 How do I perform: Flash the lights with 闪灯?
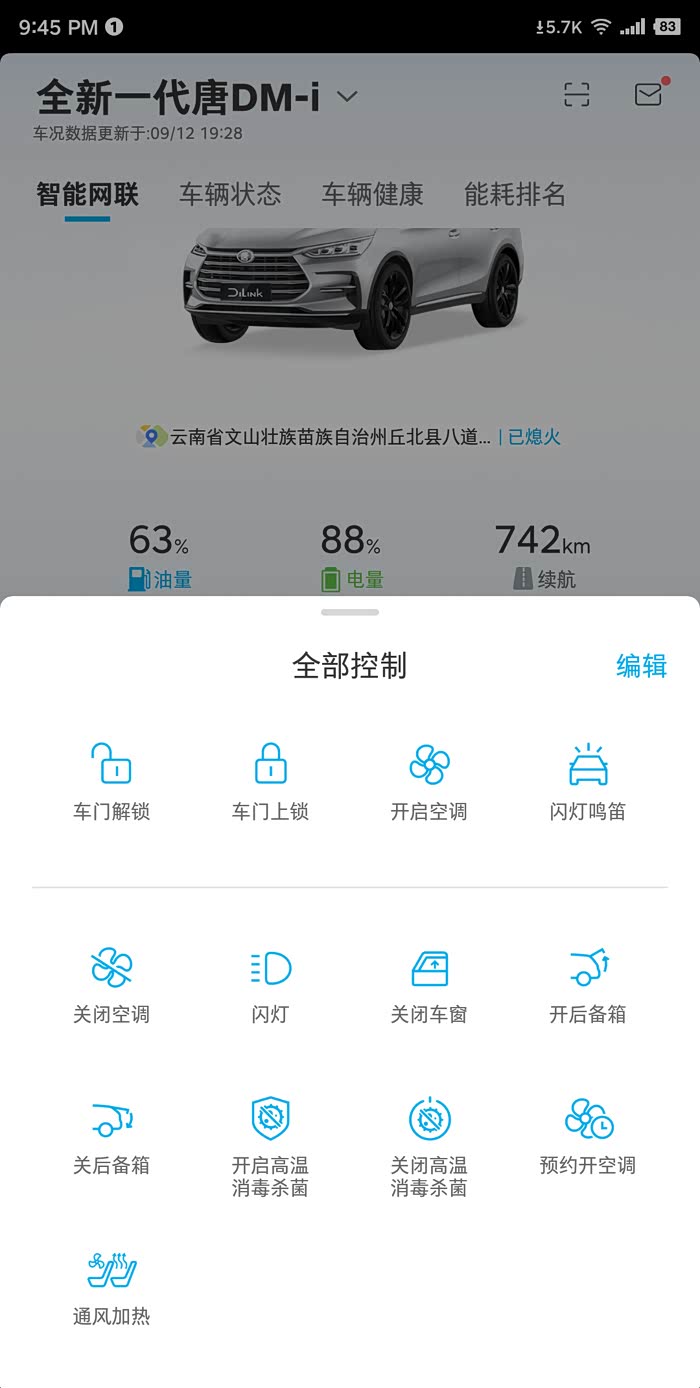(270, 985)
